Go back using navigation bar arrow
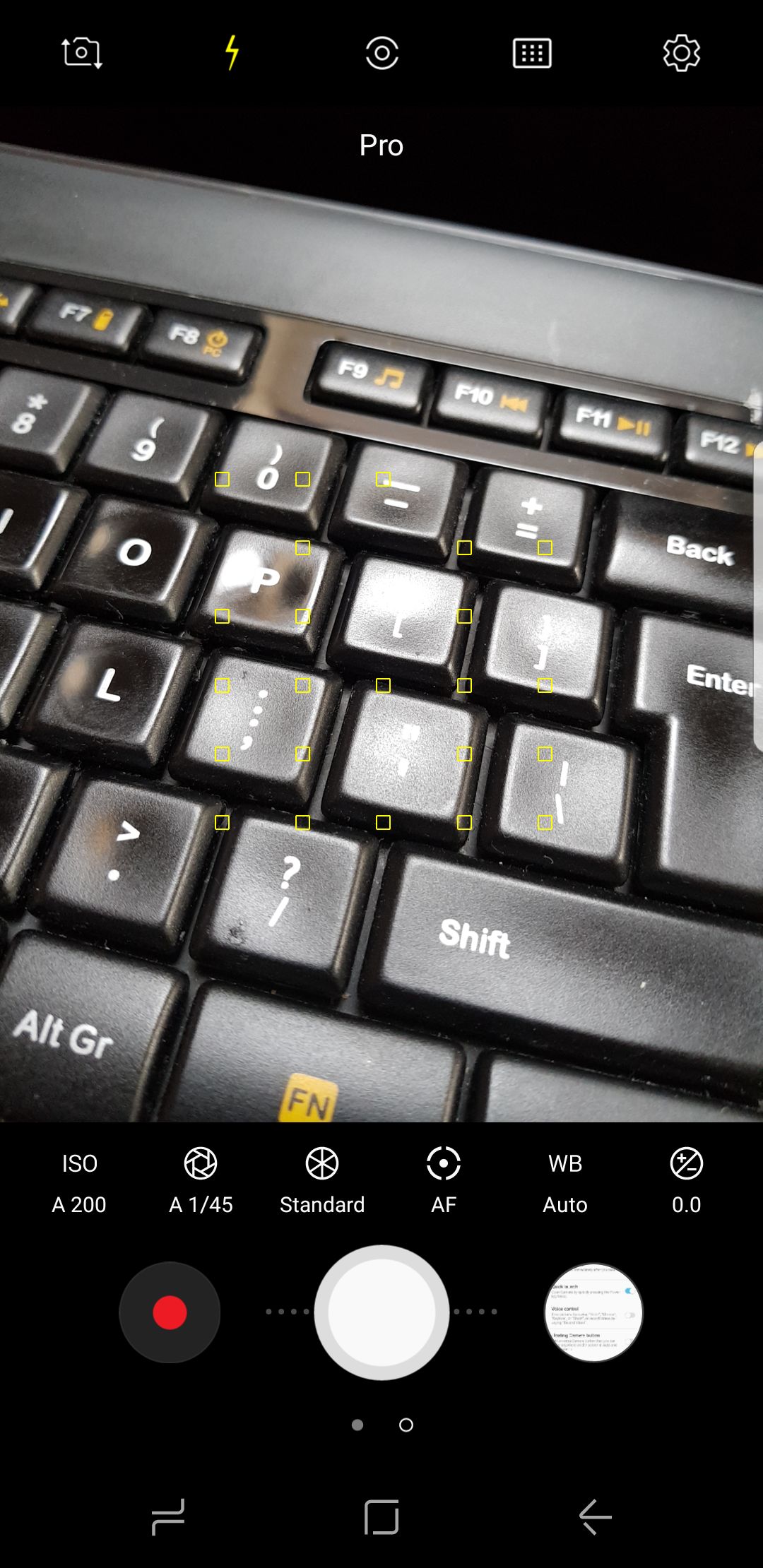Image resolution: width=763 pixels, height=1568 pixels. click(x=595, y=1516)
